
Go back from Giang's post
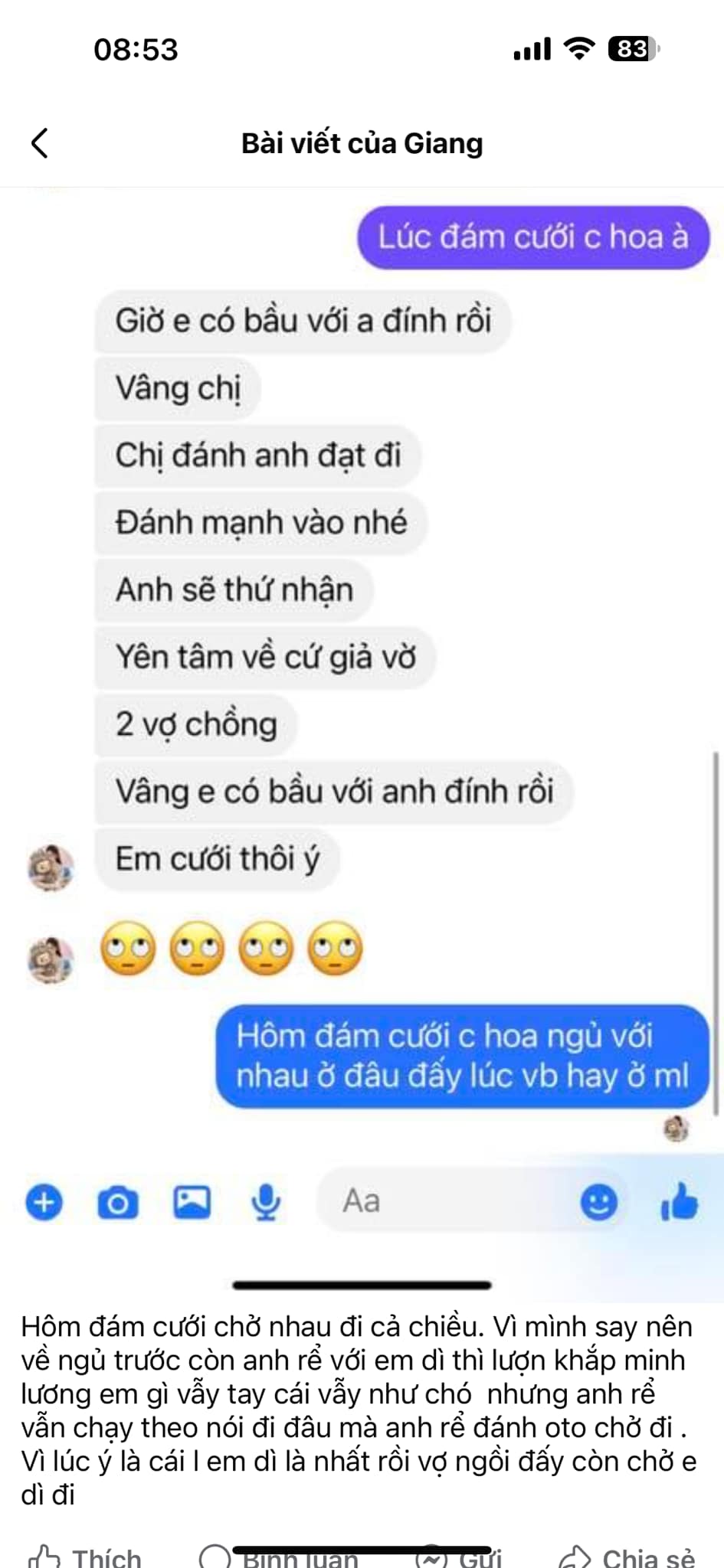point(40,143)
